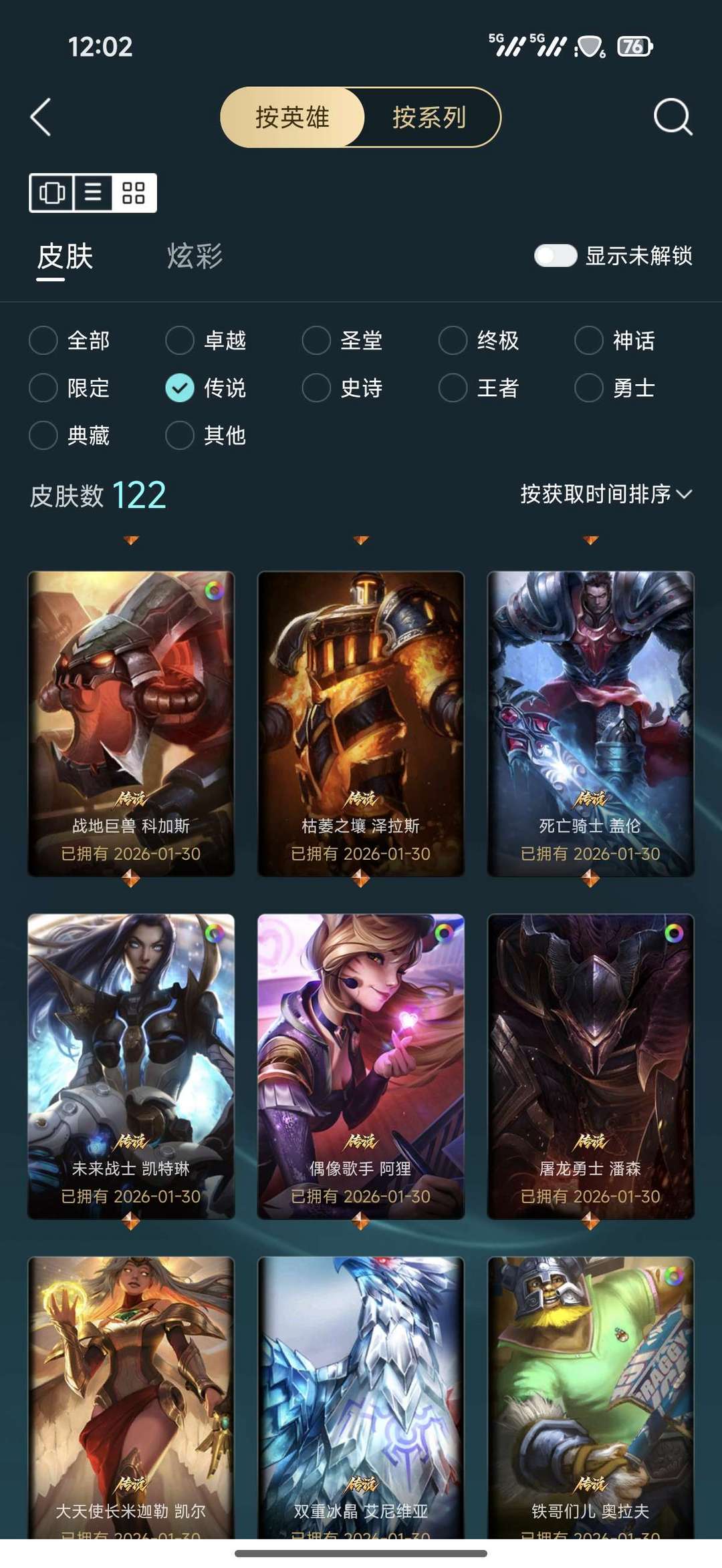Screen dimensions: 722x1568
Task: Open the search magnifier icon
Action: tap(672, 118)
